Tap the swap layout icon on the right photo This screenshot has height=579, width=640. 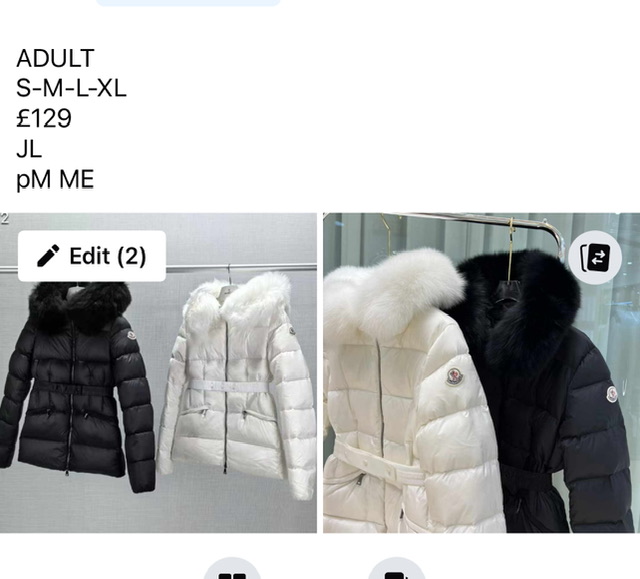600,258
